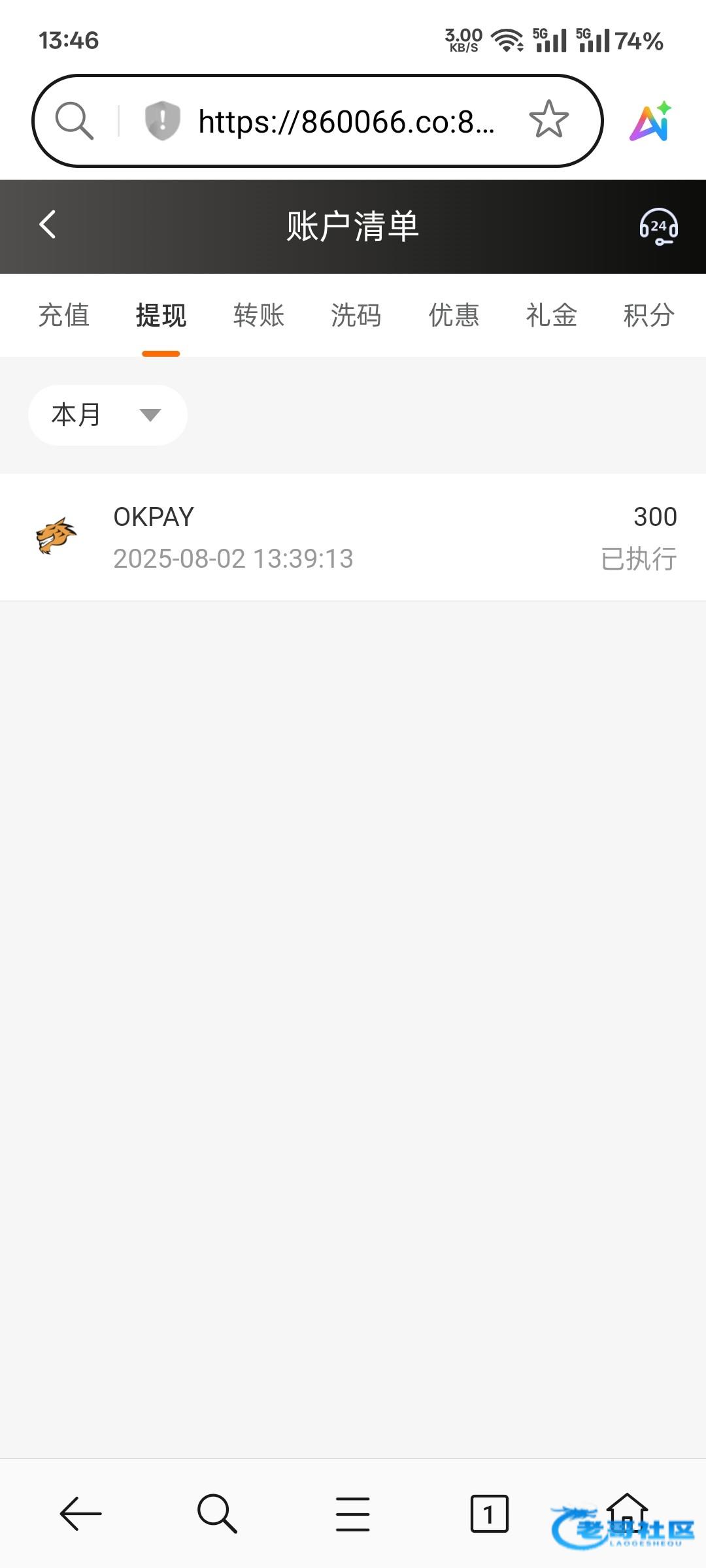Open the browser tabs switcher
This screenshot has height=1568, width=706.
[x=489, y=1513]
